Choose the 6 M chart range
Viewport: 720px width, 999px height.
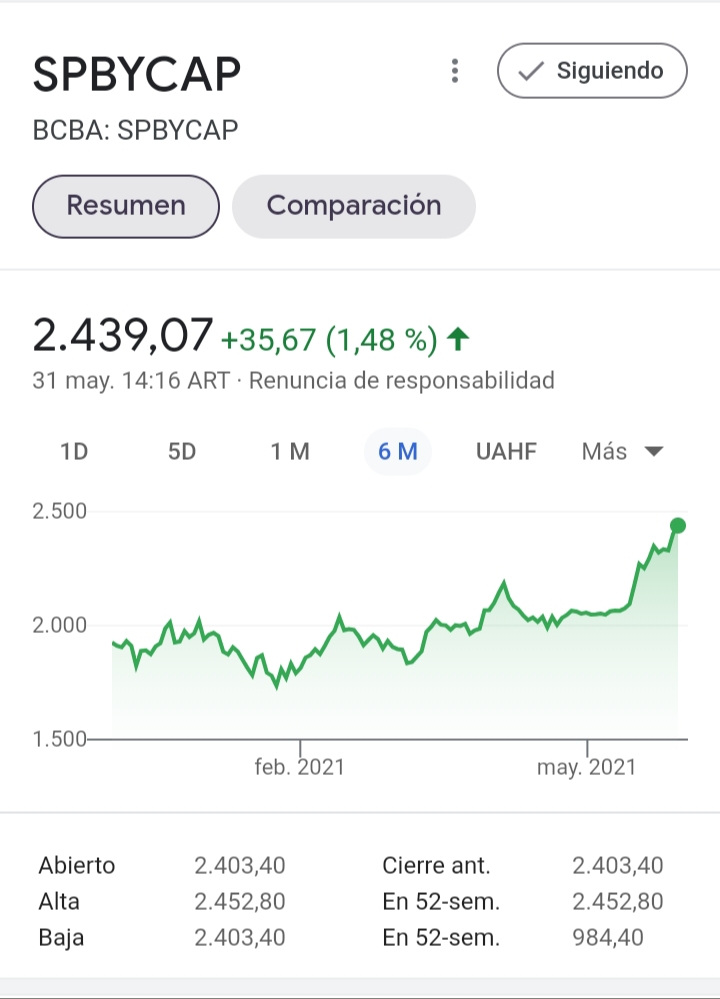[x=398, y=452]
